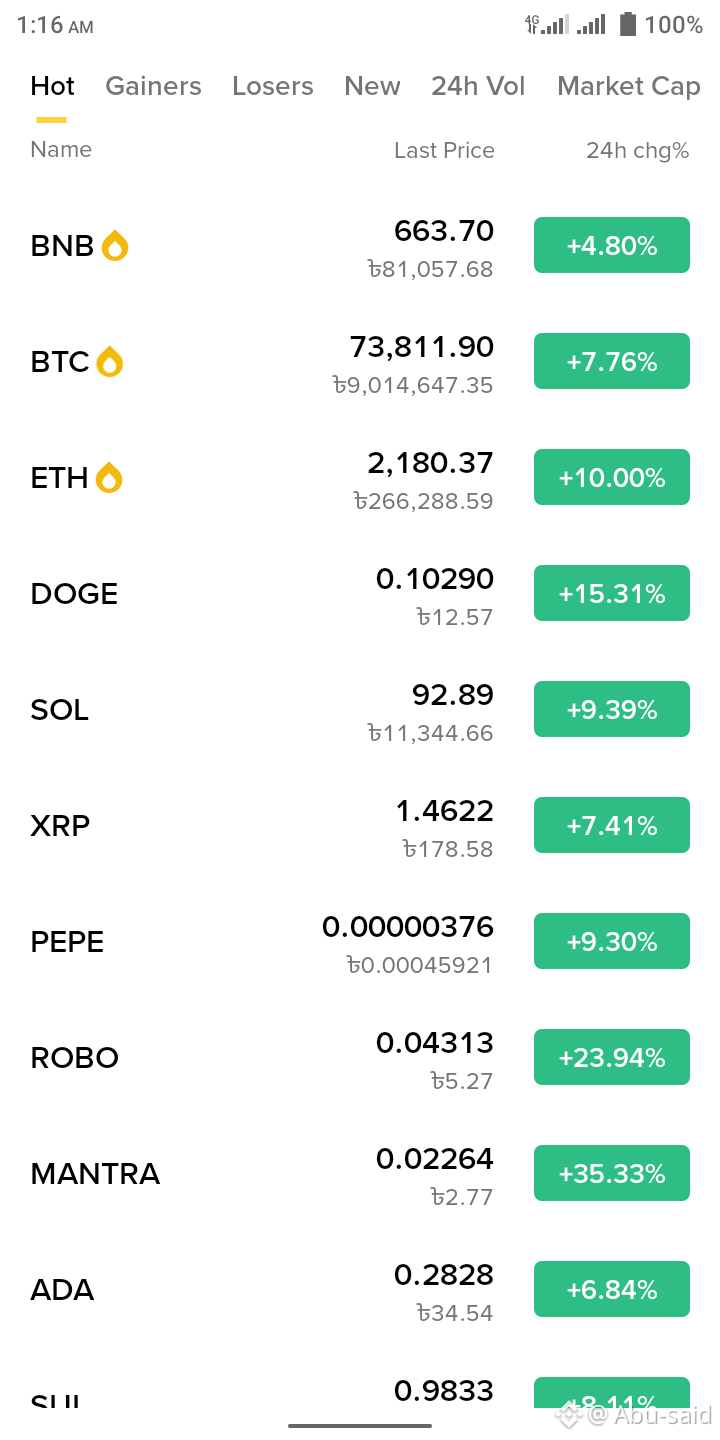Switch to the Losers tab
The height and width of the screenshot is (1440, 720).
(x=273, y=86)
